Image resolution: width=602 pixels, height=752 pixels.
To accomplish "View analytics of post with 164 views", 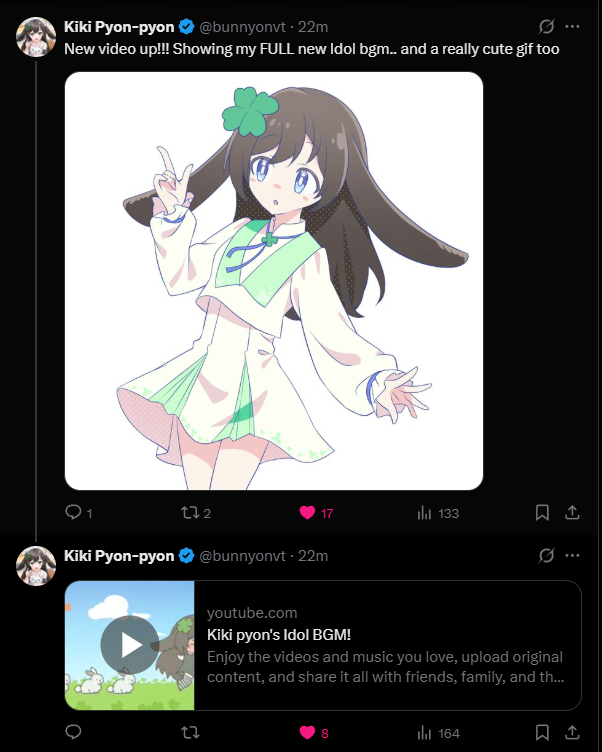I will pos(424,732).
